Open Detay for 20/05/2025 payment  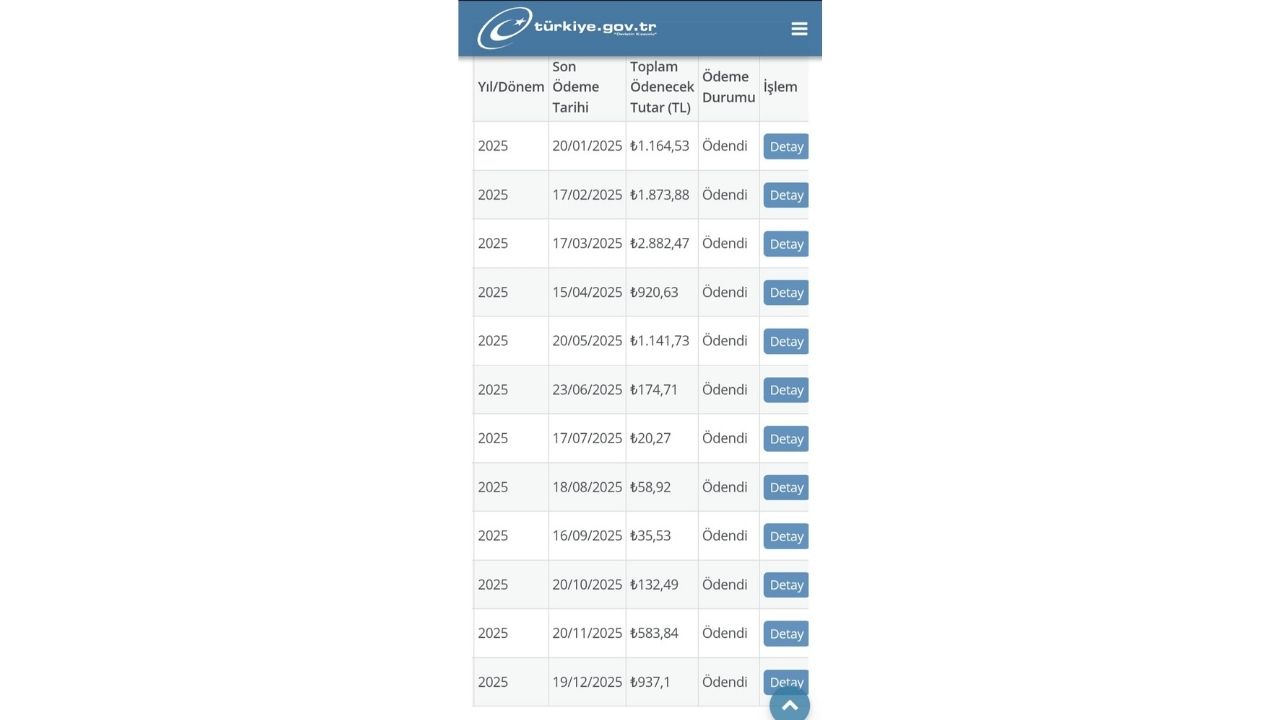(786, 342)
